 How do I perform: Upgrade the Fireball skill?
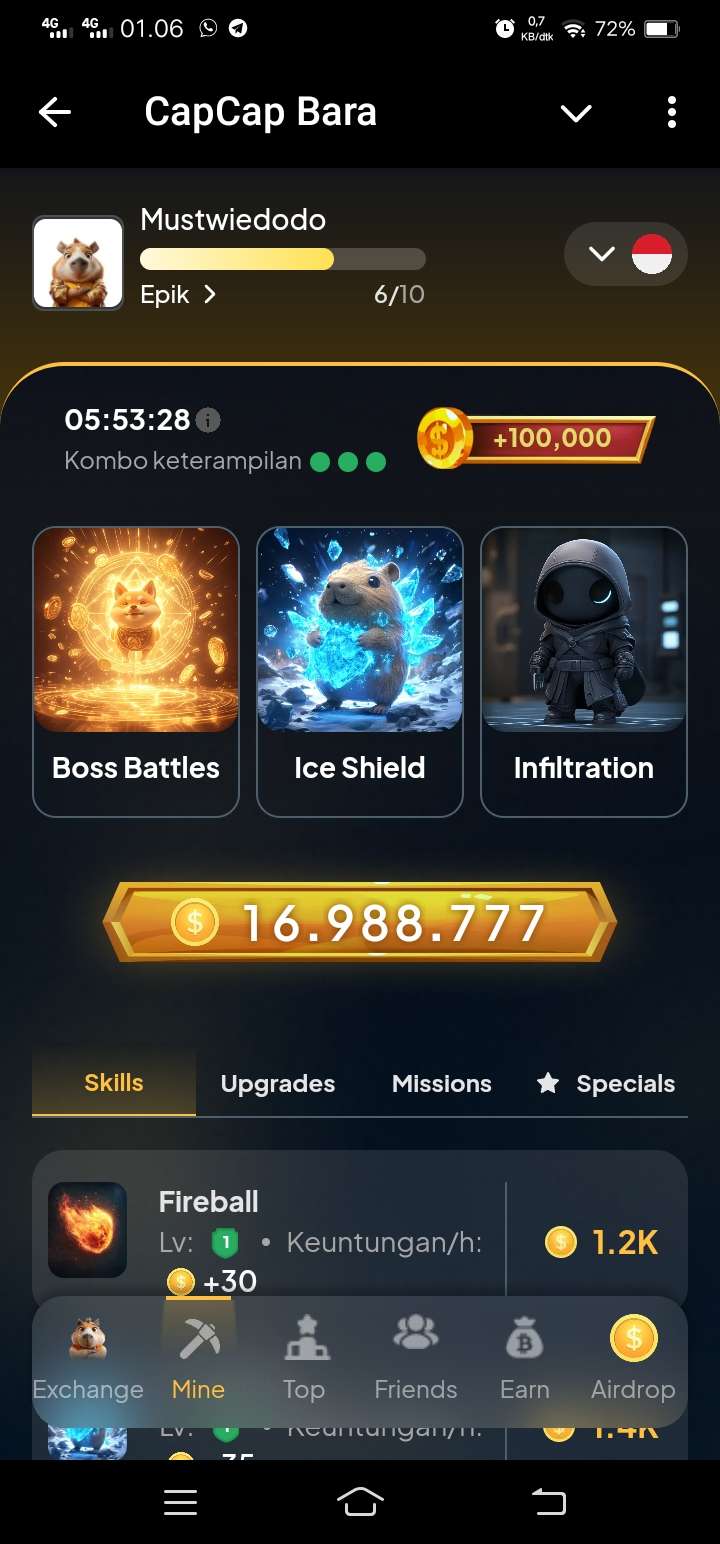pyautogui.click(x=602, y=1242)
